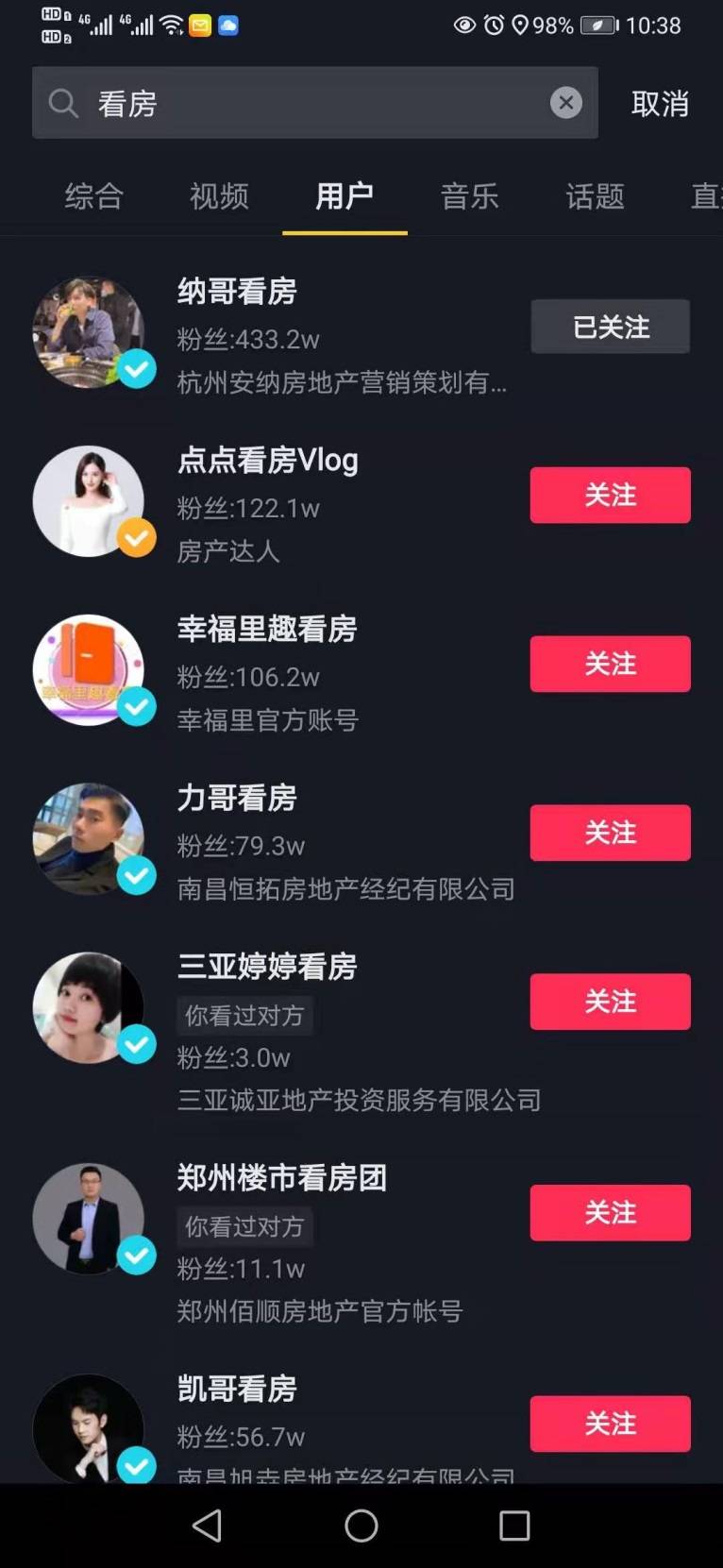Unfollow 纳哥看房 via 已关注 button
This screenshot has height=1568, width=723.
[610, 327]
